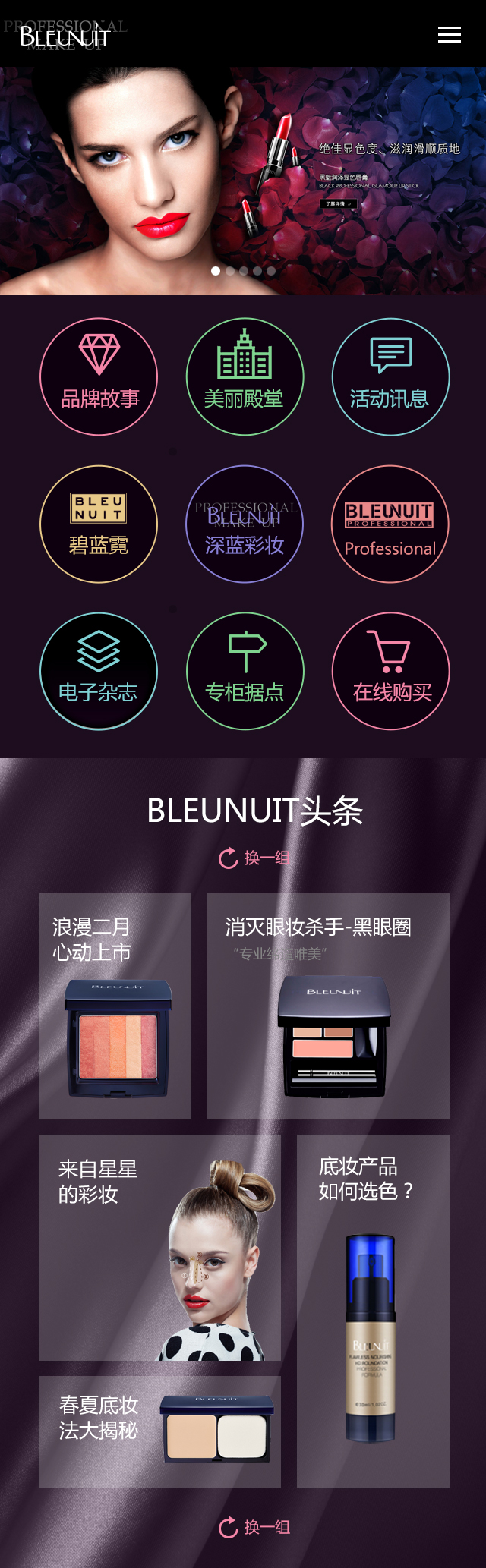This screenshot has height=1568, width=486.
Task: Open the 消灭眼妆杀手-黑眼圈 article
Action: [x=328, y=1006]
